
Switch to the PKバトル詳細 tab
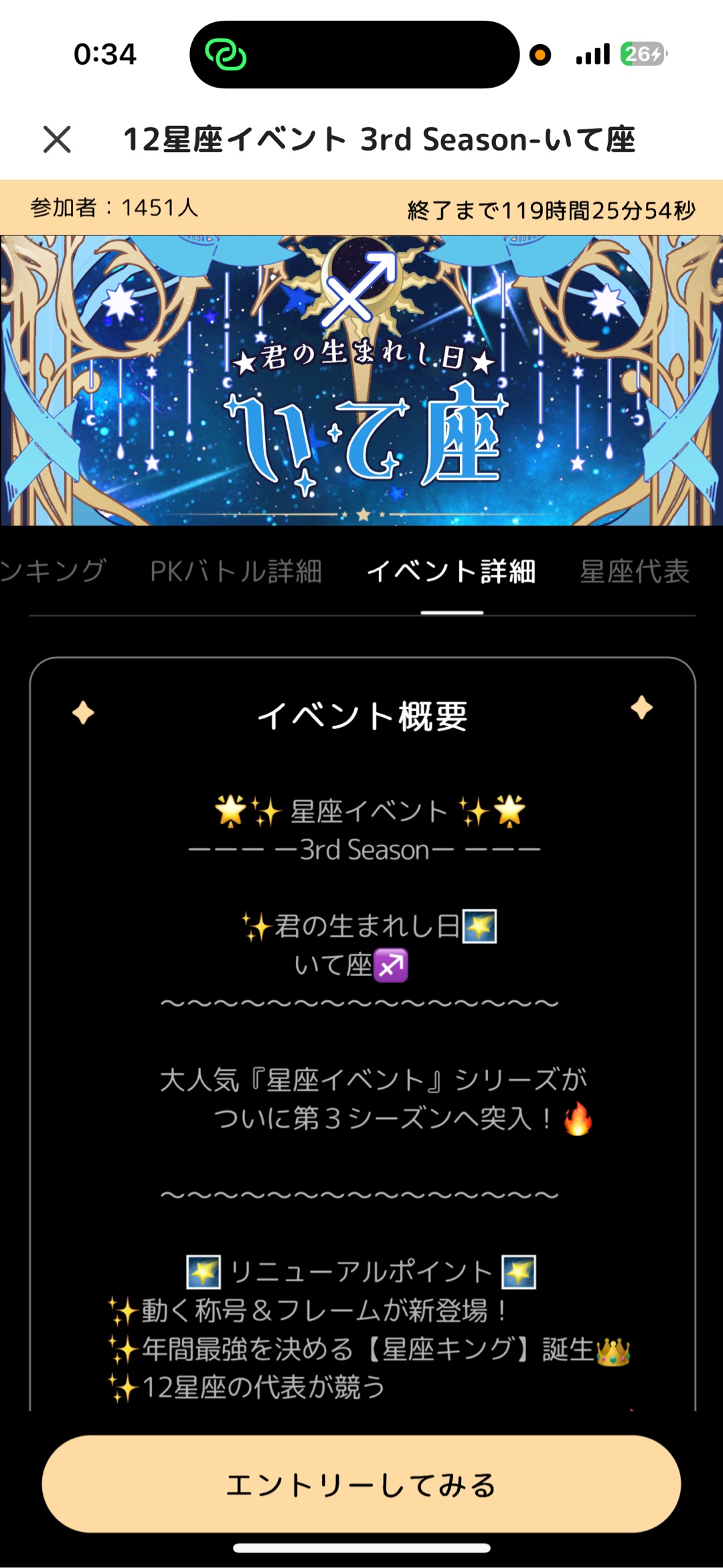[x=236, y=572]
